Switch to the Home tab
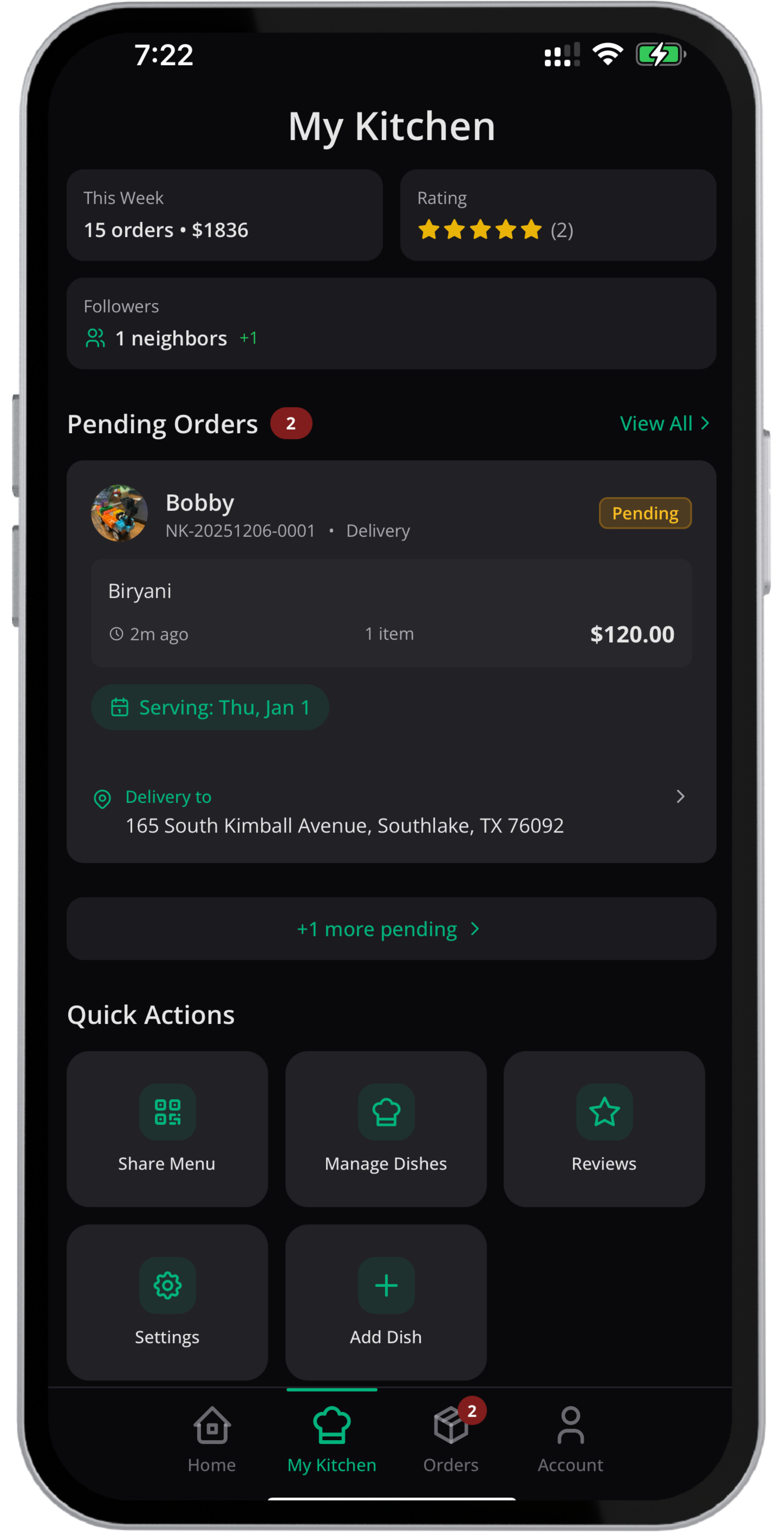 [x=212, y=1439]
